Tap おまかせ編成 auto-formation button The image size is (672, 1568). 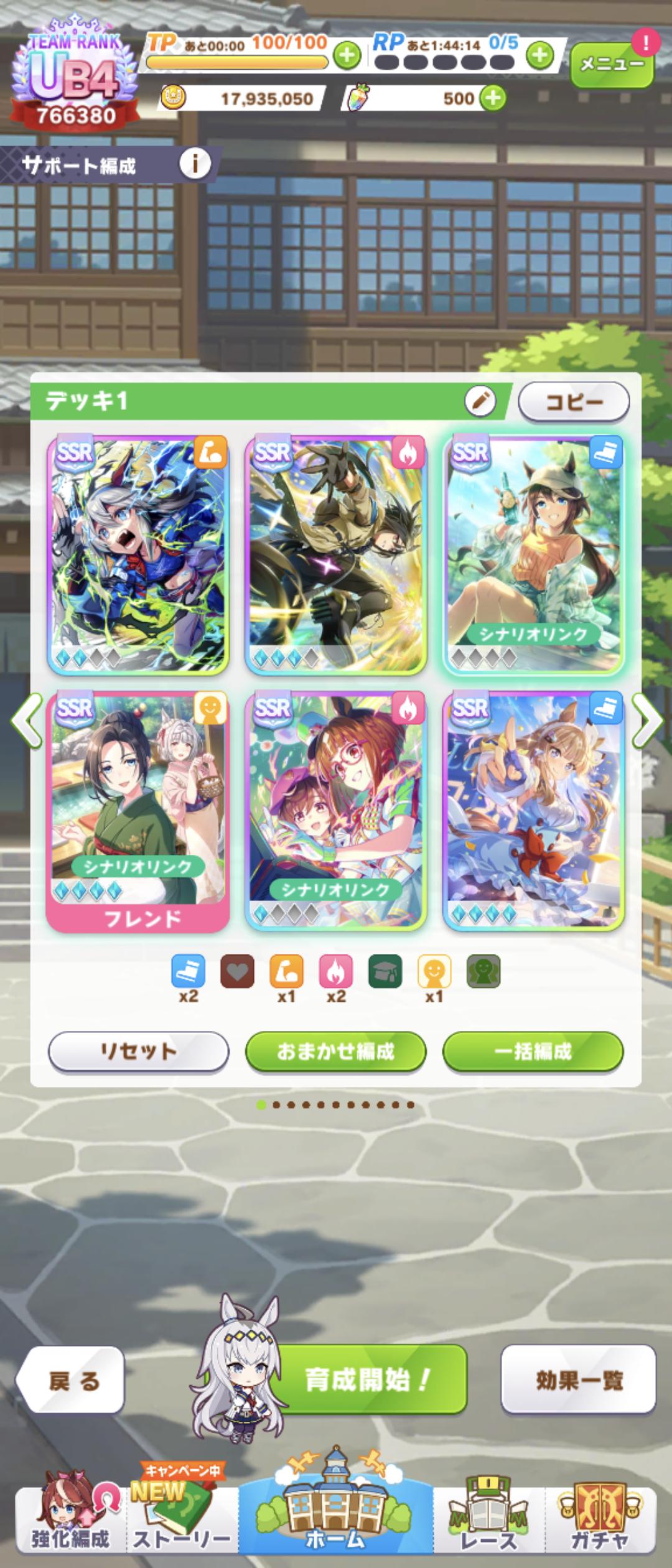point(335,1052)
